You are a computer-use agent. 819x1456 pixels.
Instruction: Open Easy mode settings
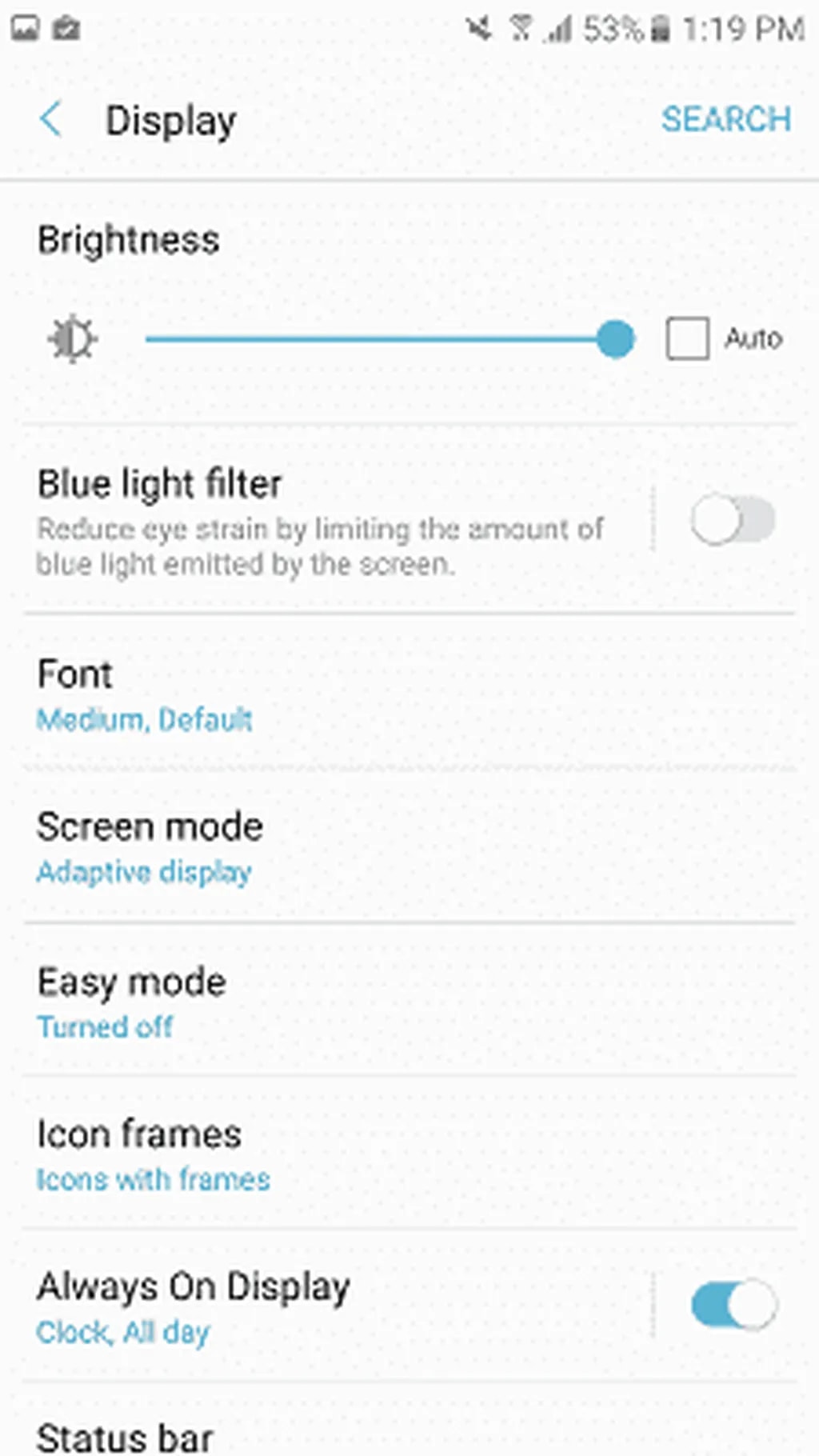tap(320, 1002)
